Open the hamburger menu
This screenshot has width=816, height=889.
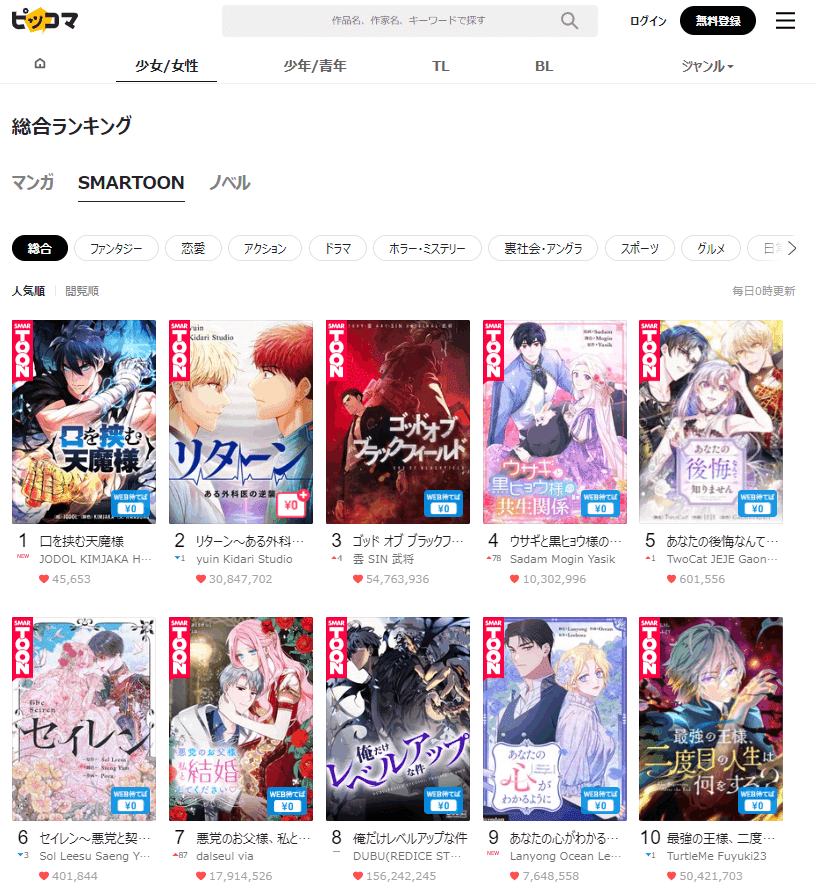coord(785,21)
